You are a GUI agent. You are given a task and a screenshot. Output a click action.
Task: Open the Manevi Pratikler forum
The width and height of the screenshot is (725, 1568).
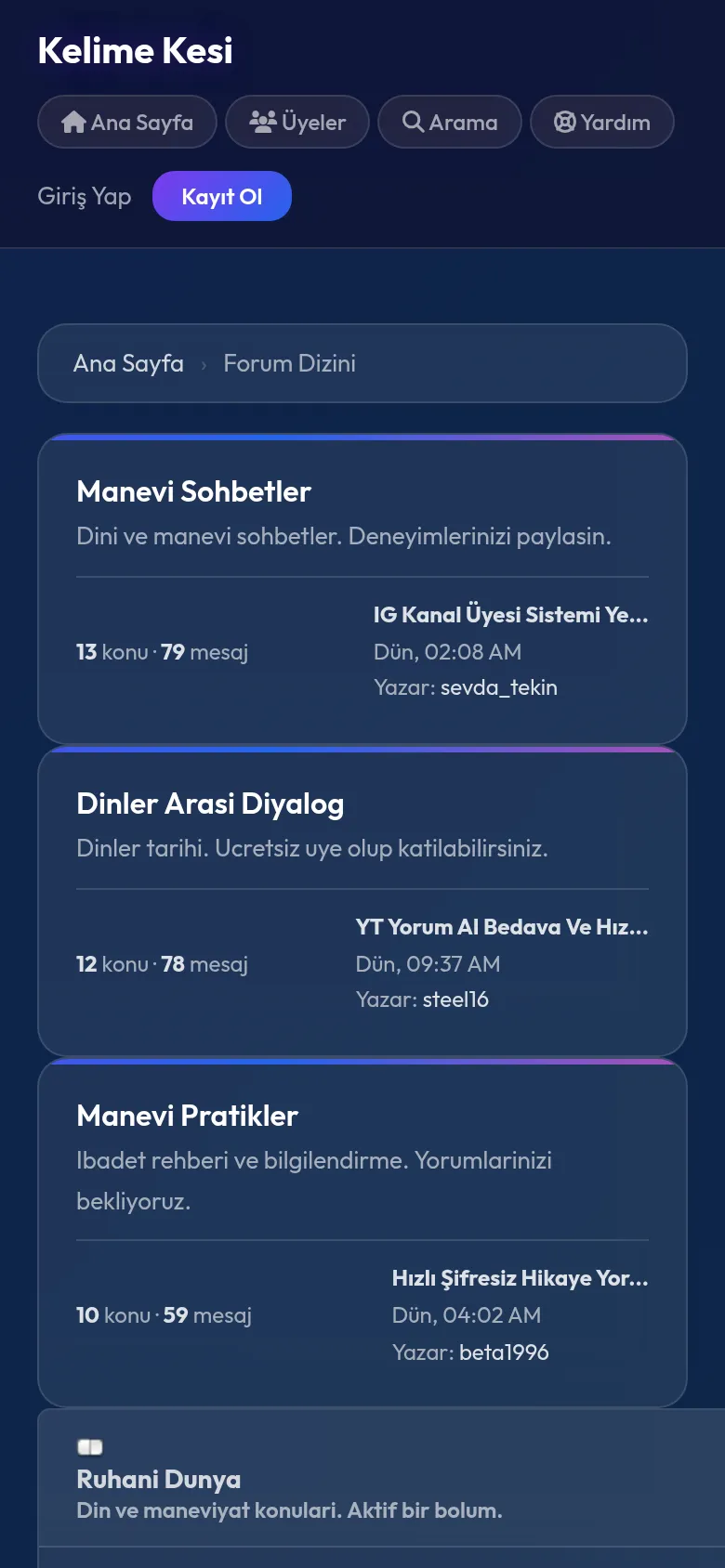click(187, 1116)
